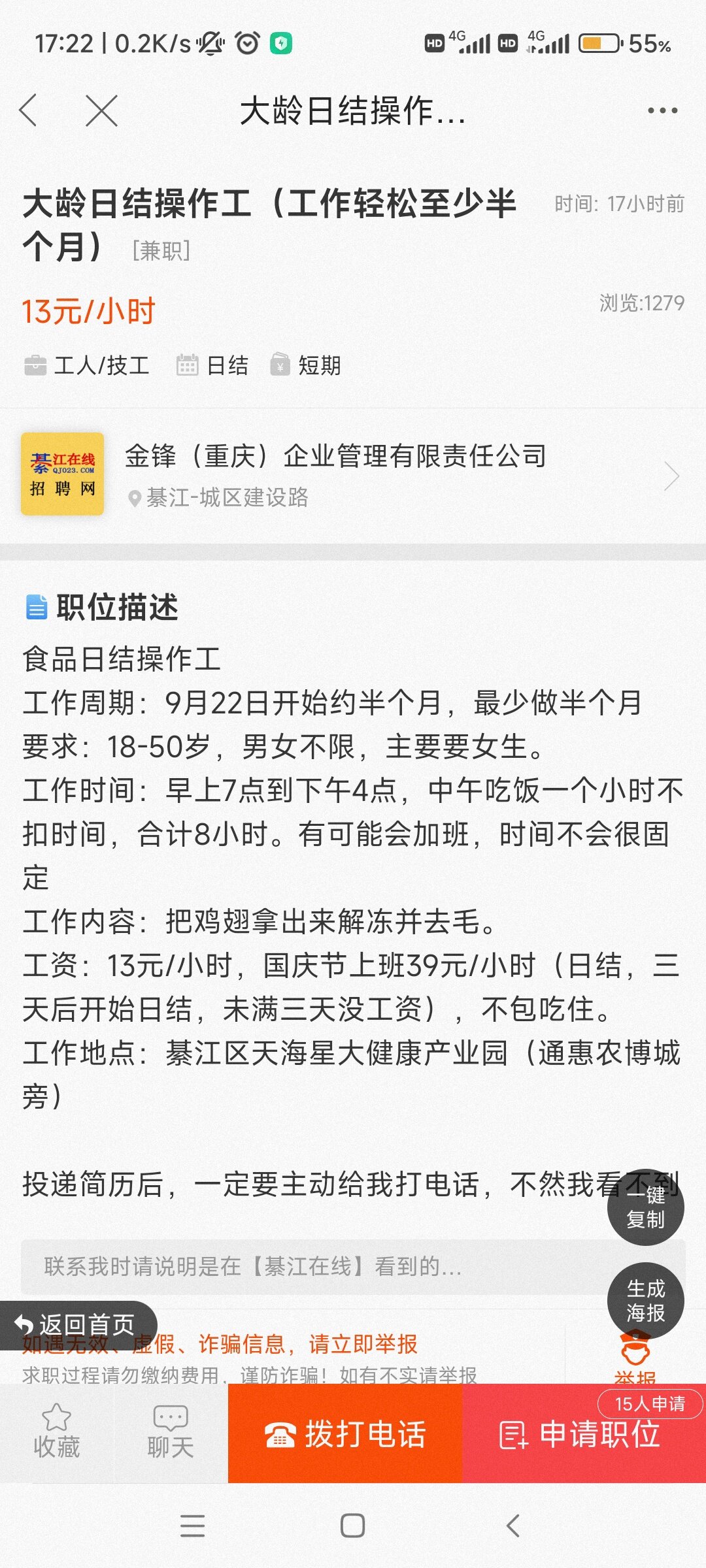This screenshot has width=706, height=1568.
Task: Close the page with the X icon
Action: pos(102,110)
